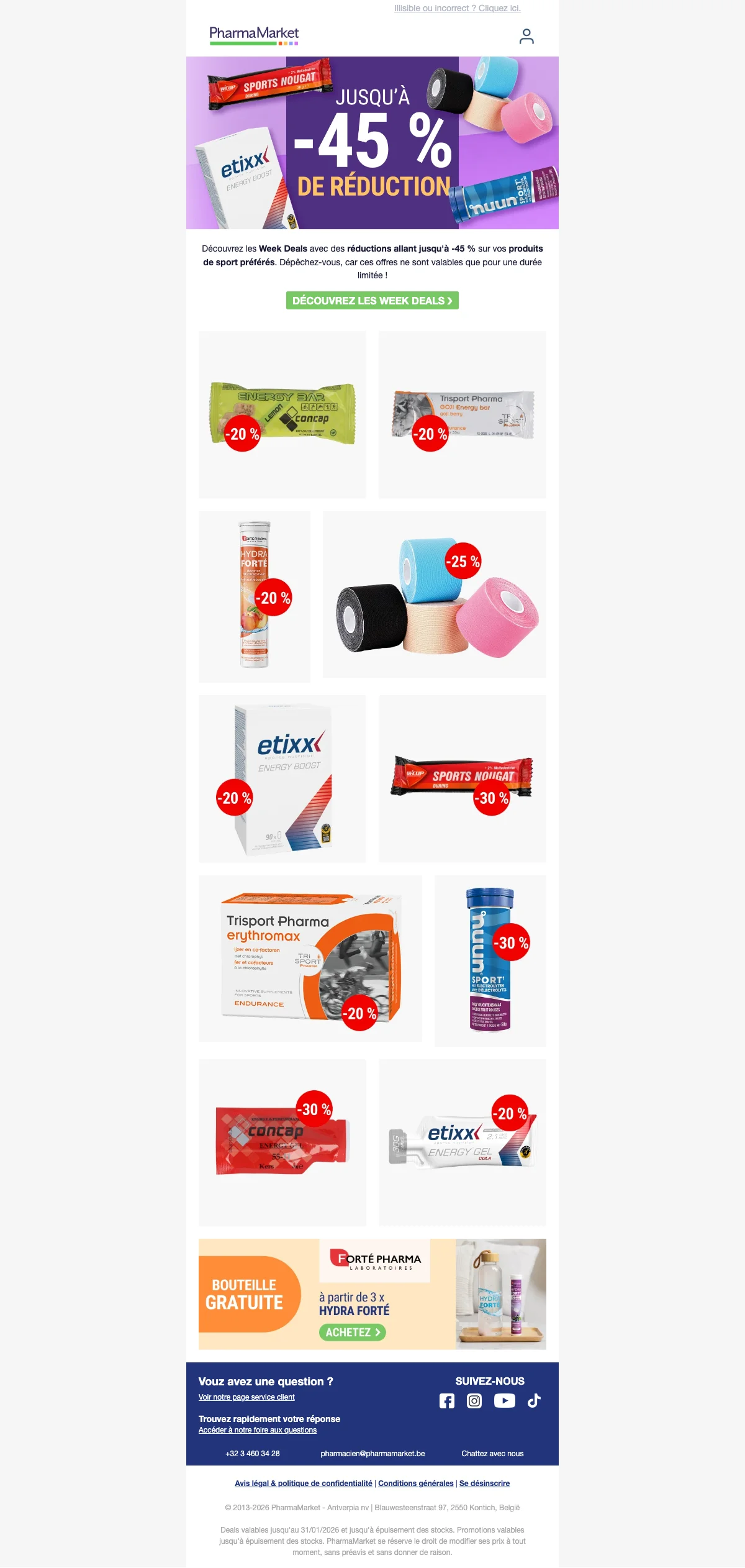Tap the Découvrez les Week Deals button

pos(372,301)
